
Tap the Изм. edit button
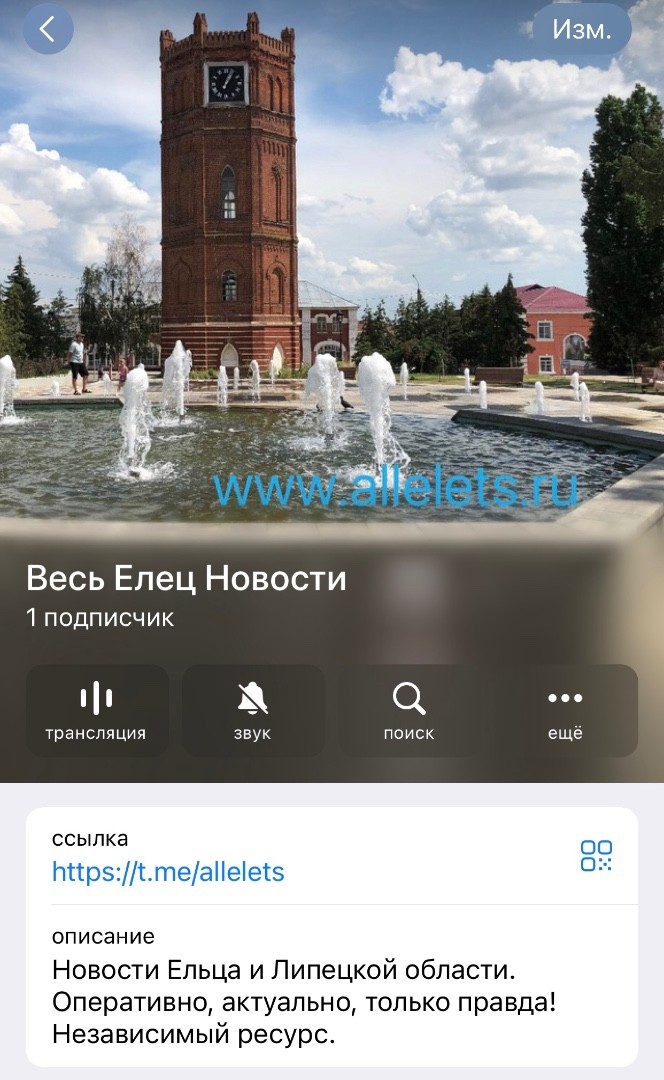coord(581,29)
